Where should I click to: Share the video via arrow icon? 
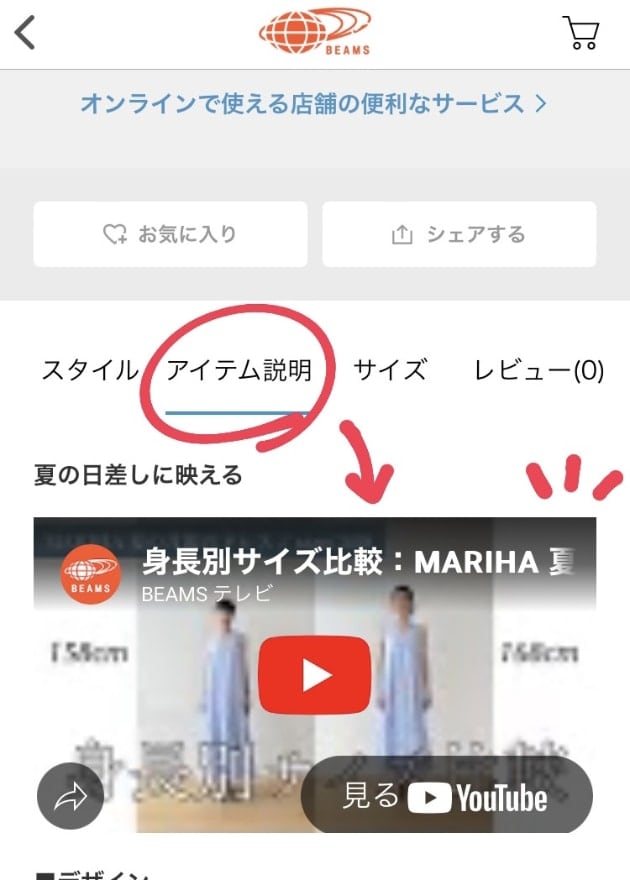point(70,798)
